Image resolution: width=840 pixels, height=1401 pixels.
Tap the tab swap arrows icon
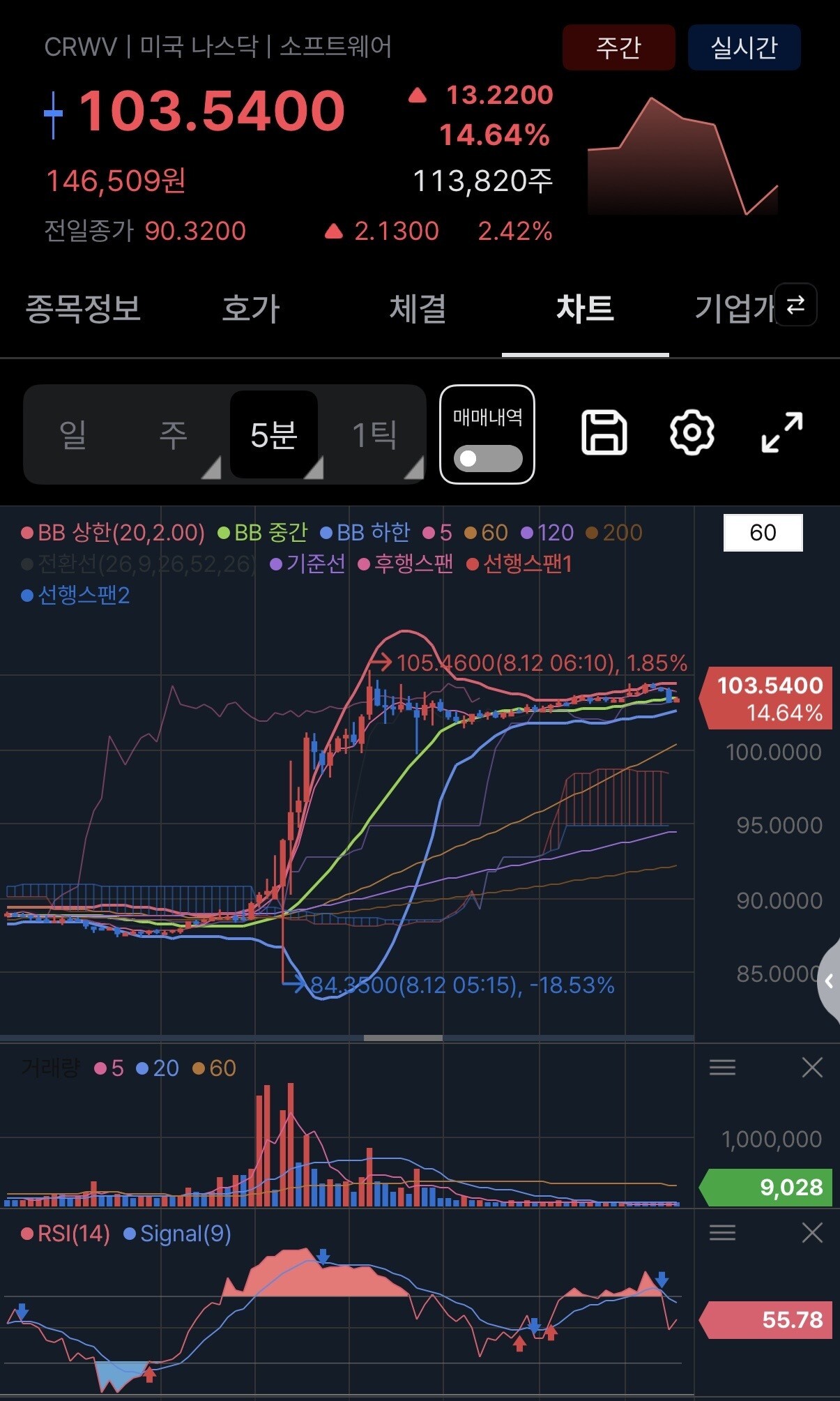click(795, 305)
